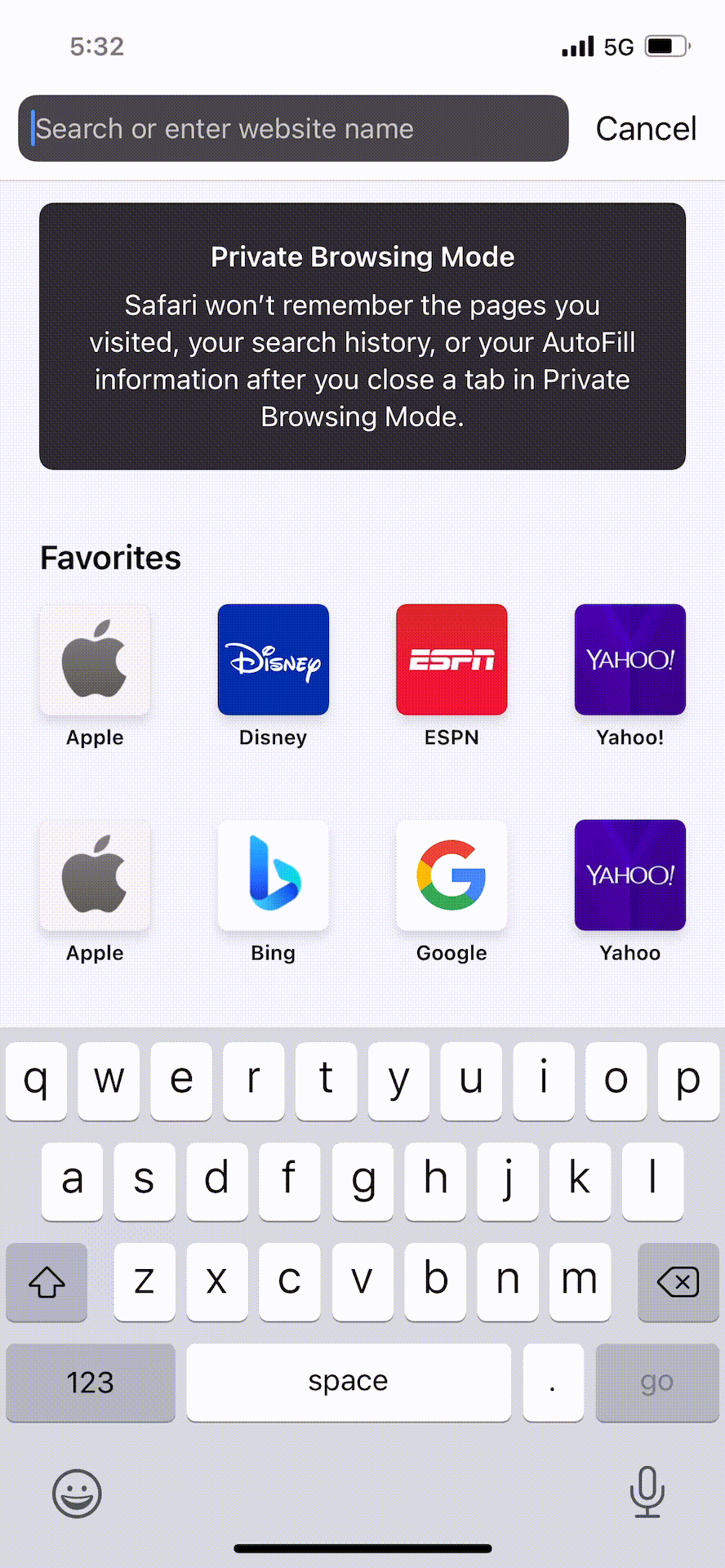Open the emoji keyboard
Image resolution: width=725 pixels, height=1568 pixels.
pyautogui.click(x=77, y=1494)
